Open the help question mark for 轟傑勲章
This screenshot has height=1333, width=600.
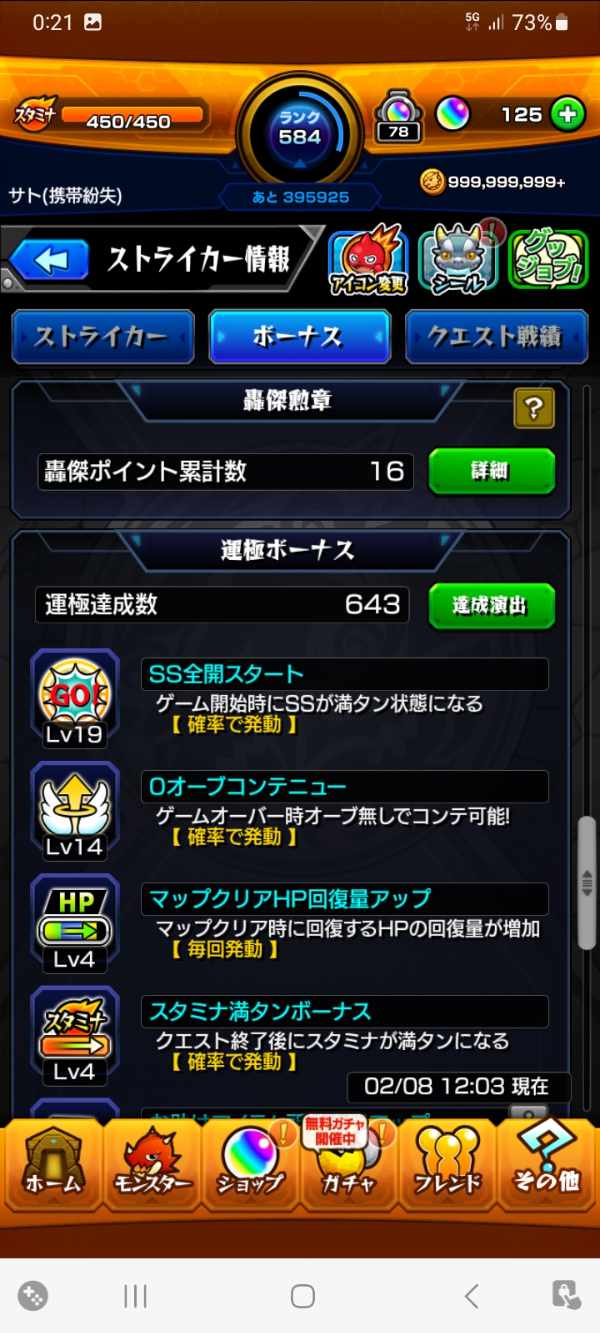click(x=534, y=408)
